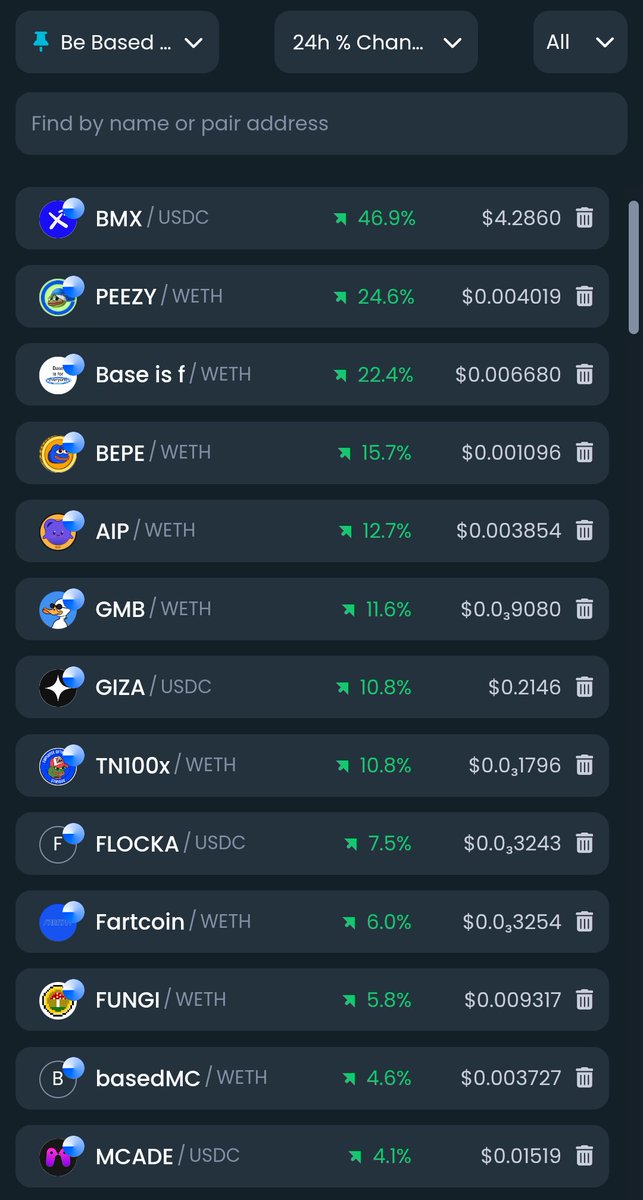
Task: Open the Base is f / WETH pair
Action: pyautogui.click(x=312, y=374)
